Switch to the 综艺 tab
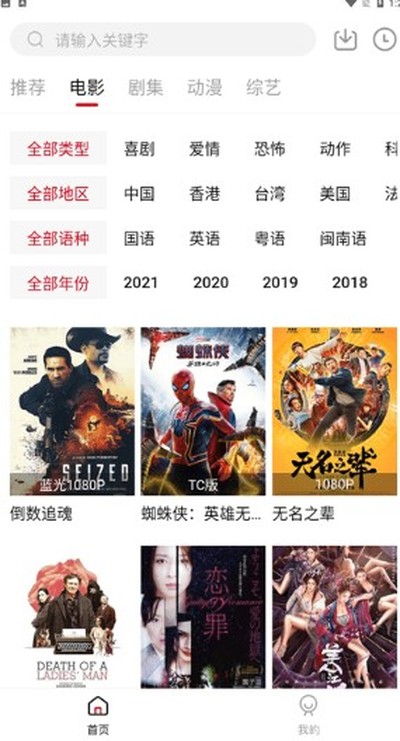This screenshot has width=400, height=741. click(x=263, y=87)
